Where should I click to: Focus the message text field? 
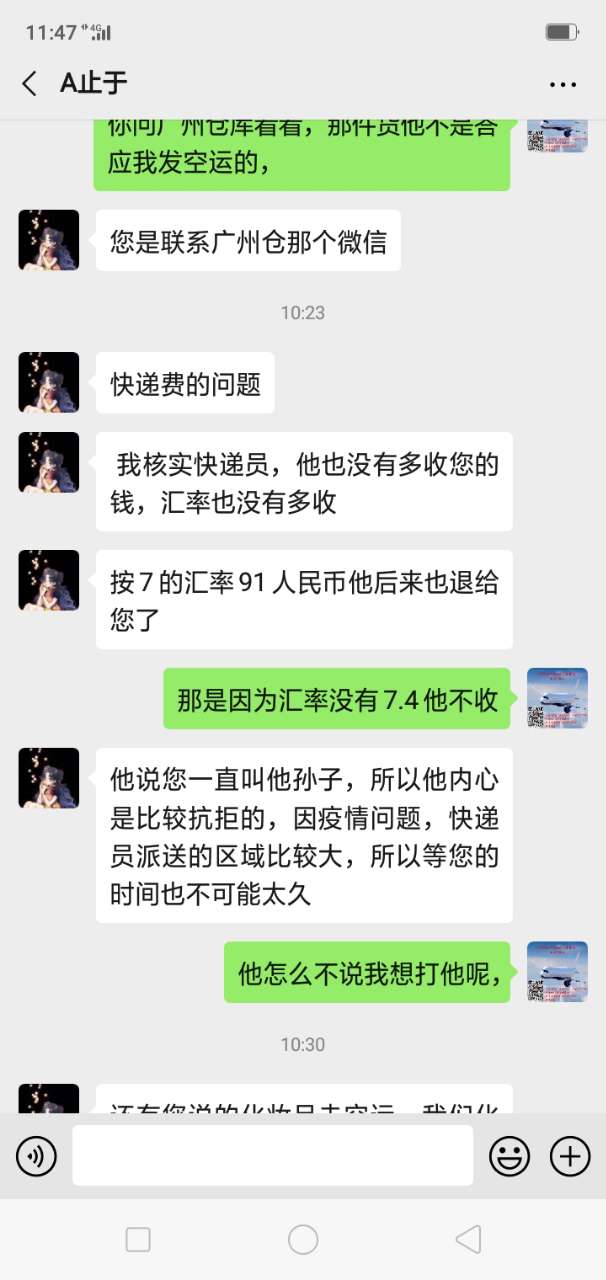point(272,1156)
